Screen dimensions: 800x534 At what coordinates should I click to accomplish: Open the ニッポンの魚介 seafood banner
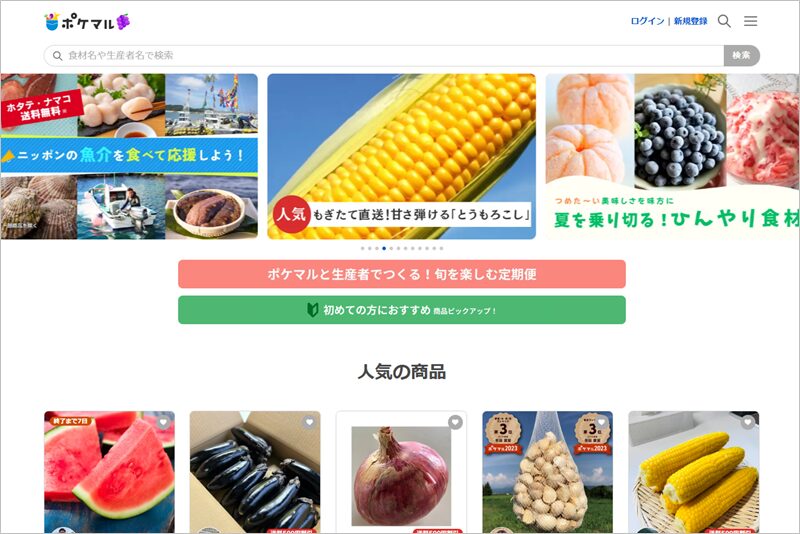pos(129,156)
